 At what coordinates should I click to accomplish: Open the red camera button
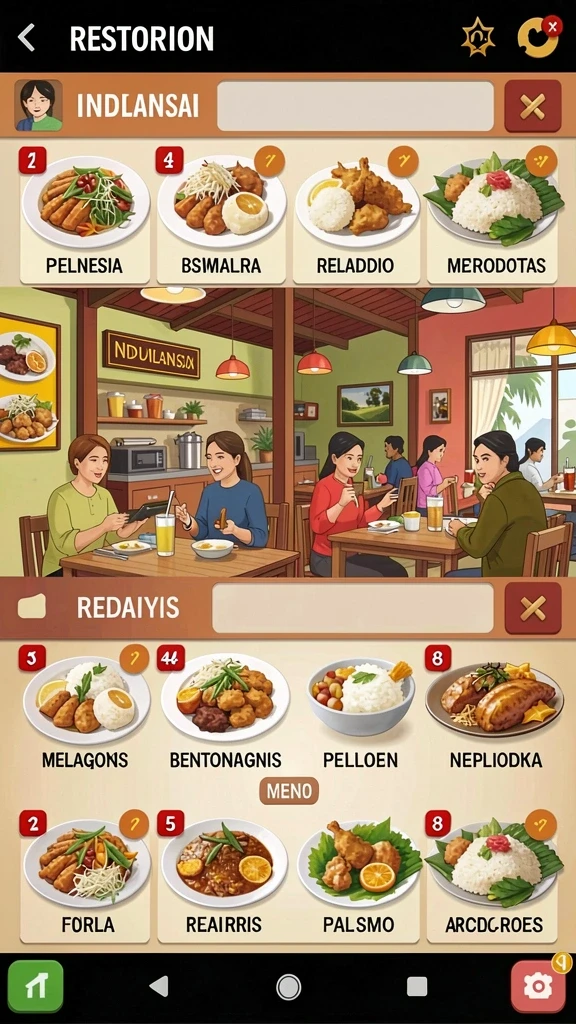pos(537,987)
